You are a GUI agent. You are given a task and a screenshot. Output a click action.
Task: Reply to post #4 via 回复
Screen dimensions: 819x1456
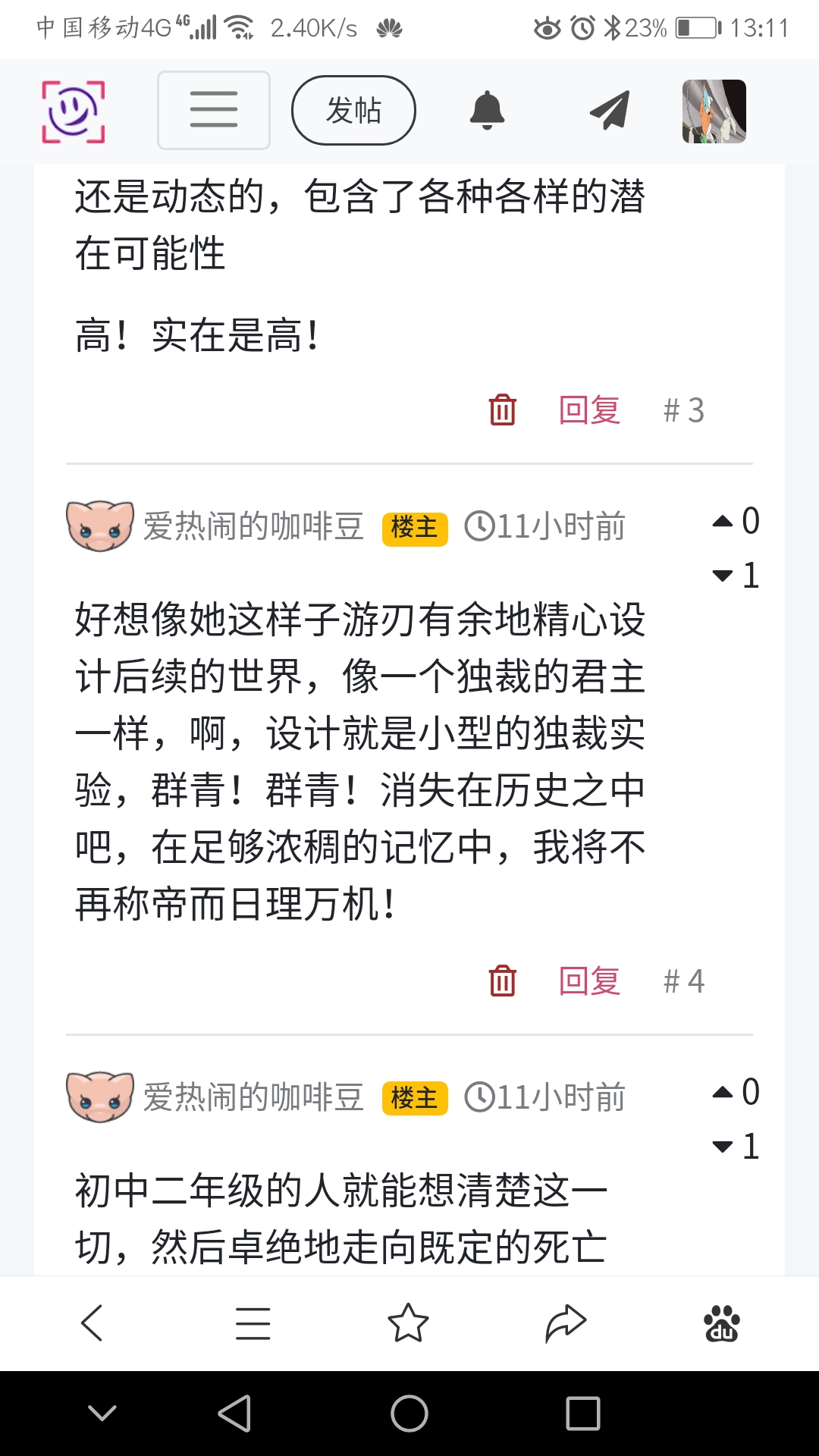pos(589,981)
